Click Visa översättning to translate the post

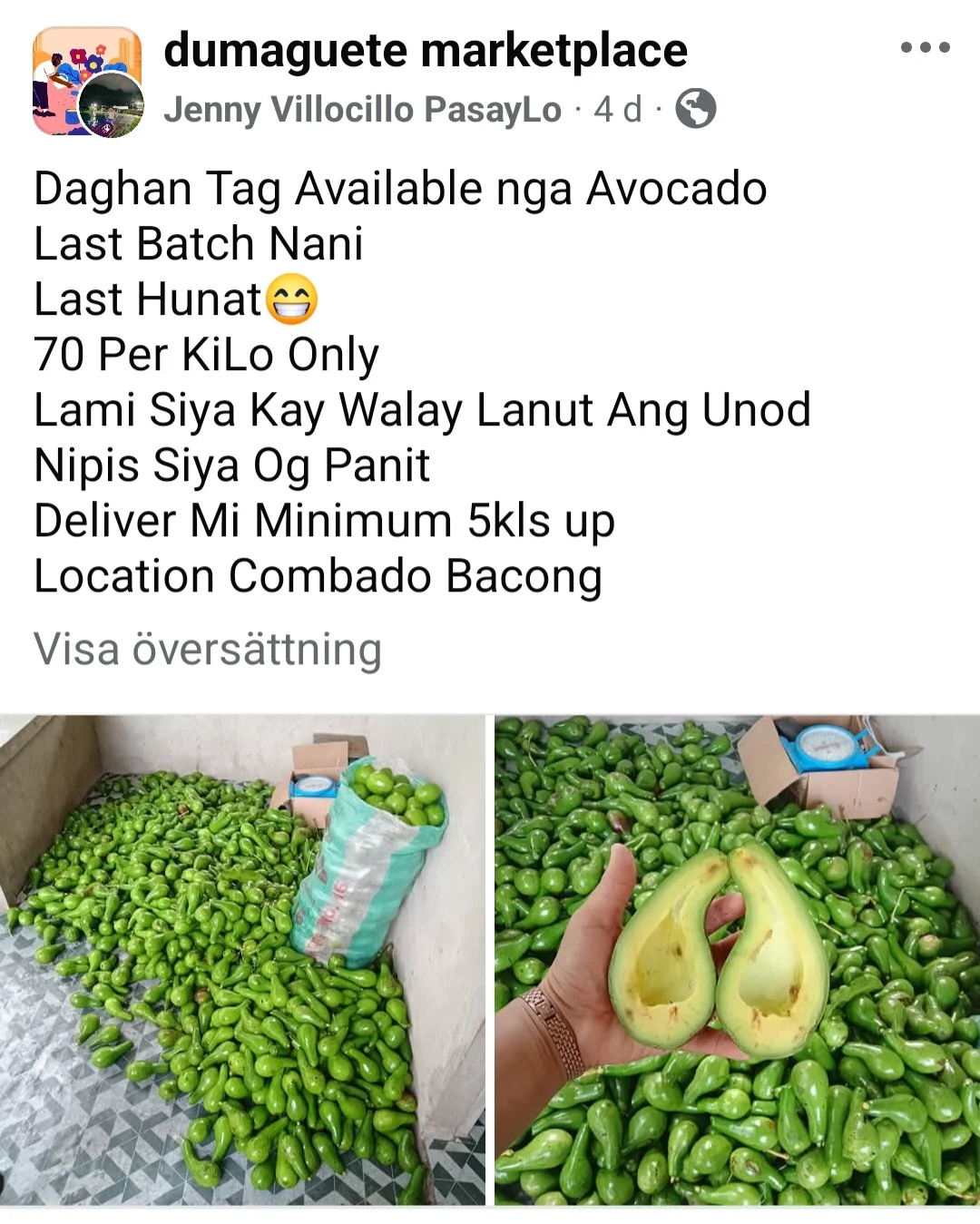tap(207, 650)
